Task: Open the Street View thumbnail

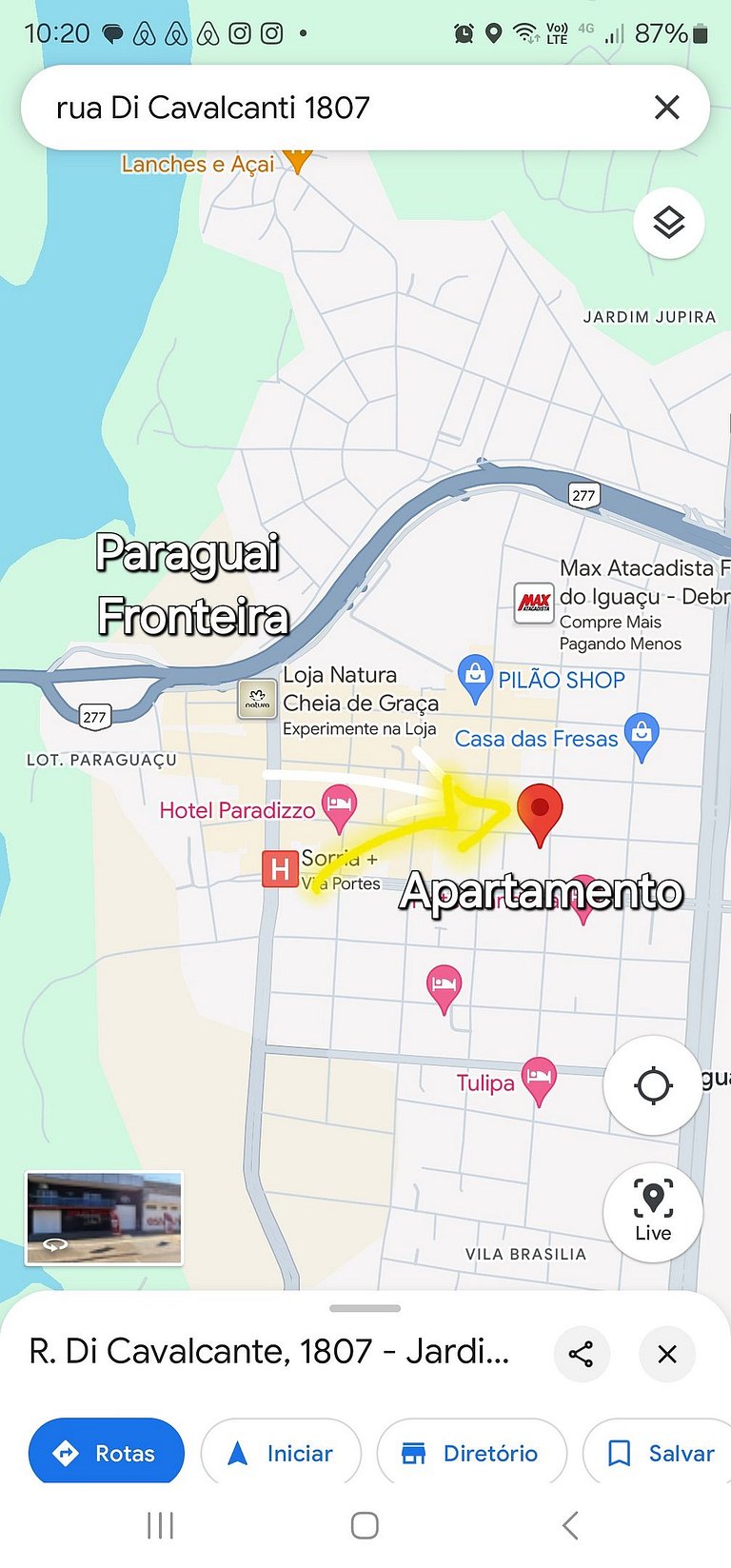Action: pos(104,1218)
